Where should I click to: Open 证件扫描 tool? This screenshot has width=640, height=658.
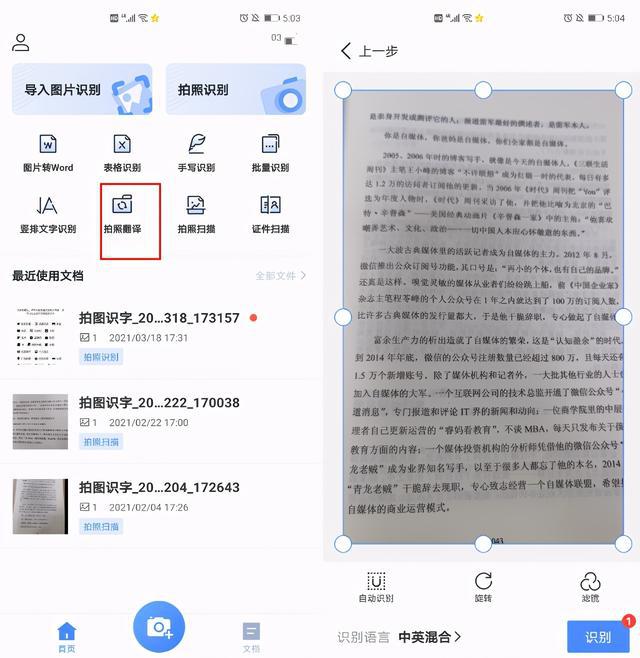pos(270,213)
